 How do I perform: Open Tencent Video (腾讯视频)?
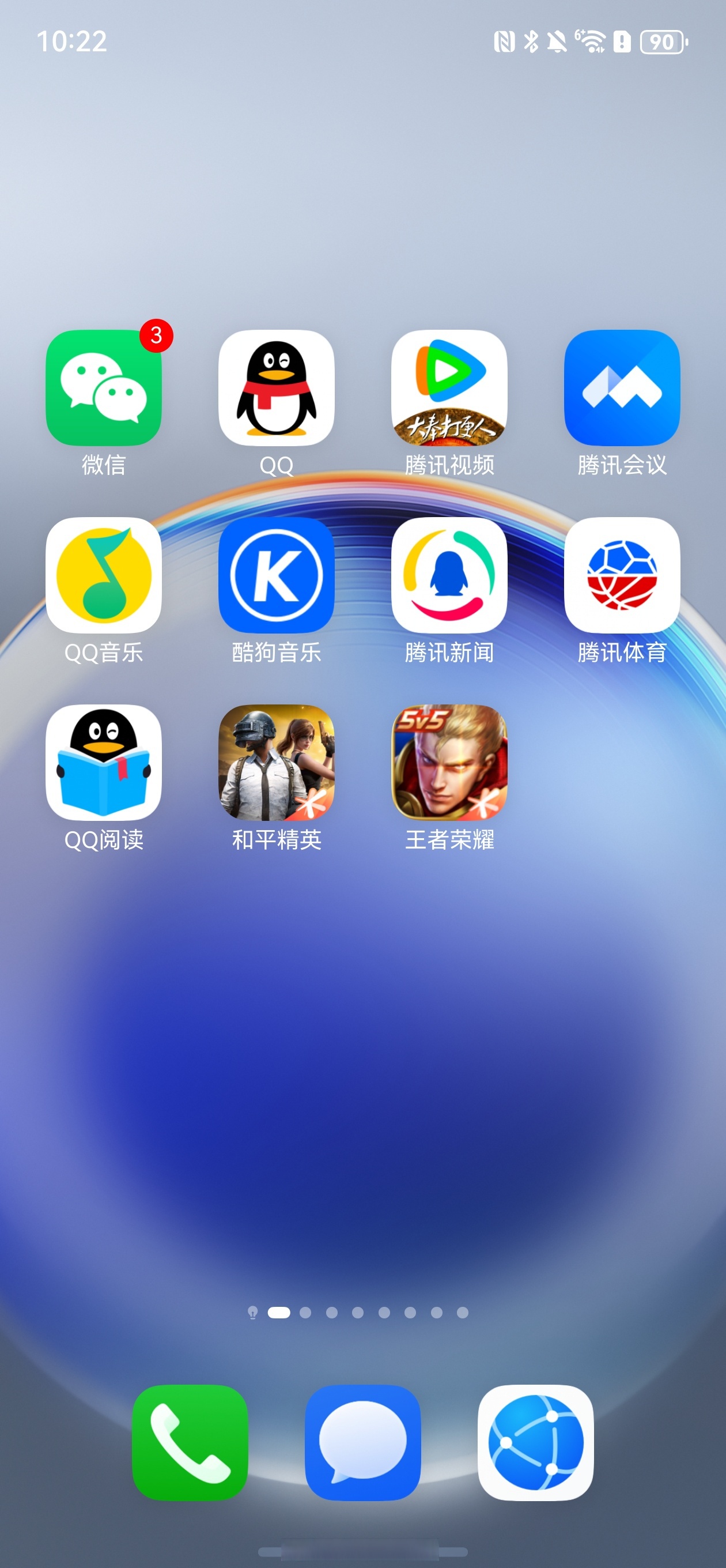(449, 388)
